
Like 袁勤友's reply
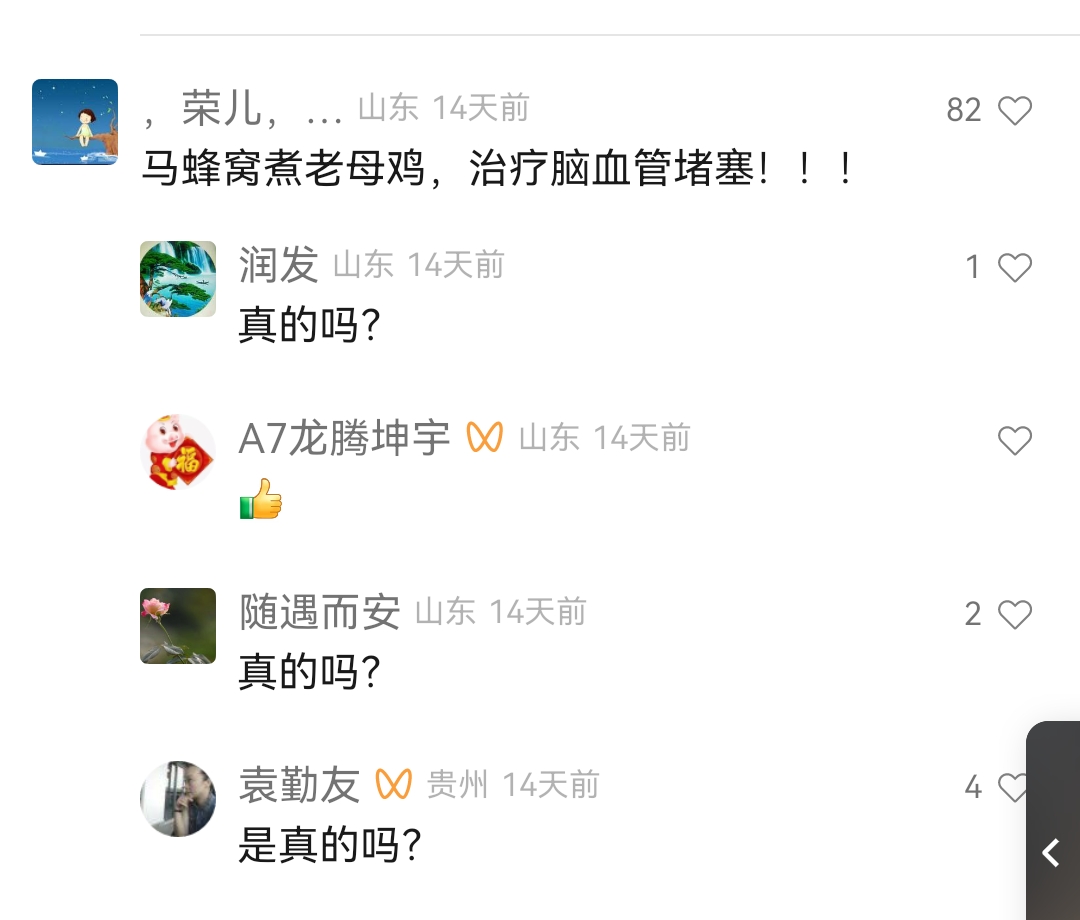pyautogui.click(x=1012, y=788)
